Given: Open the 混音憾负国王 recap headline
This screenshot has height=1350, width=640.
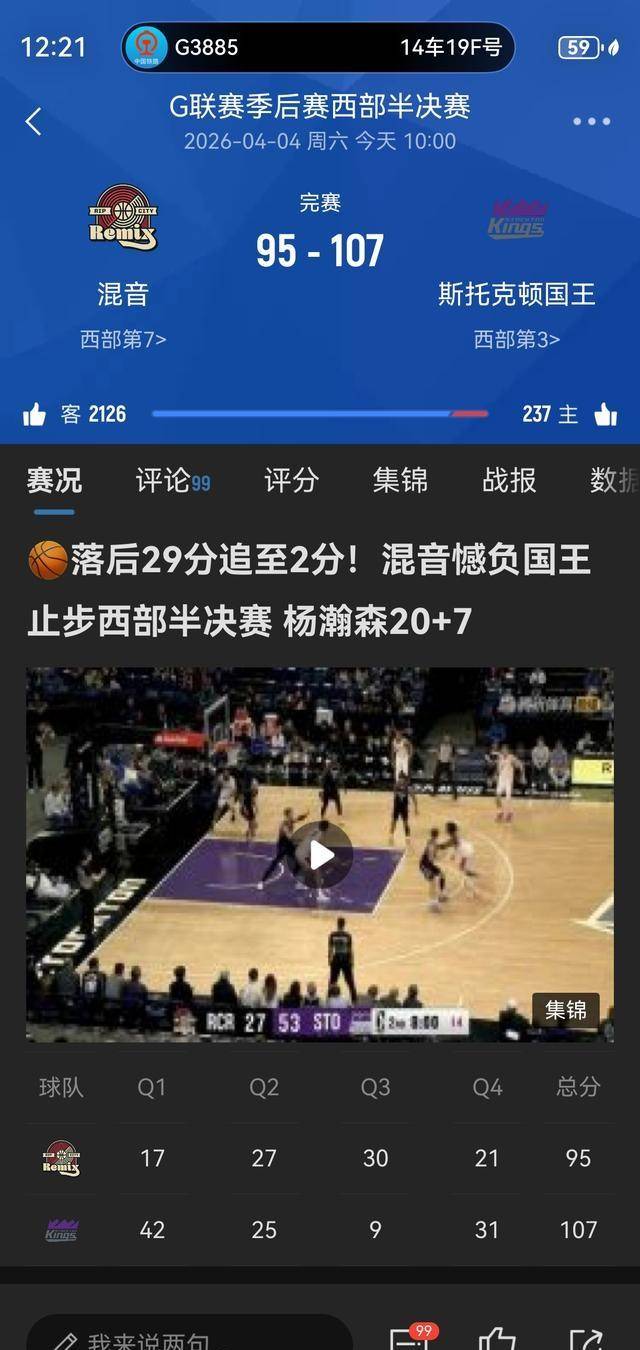Looking at the screenshot, I should tap(310, 591).
